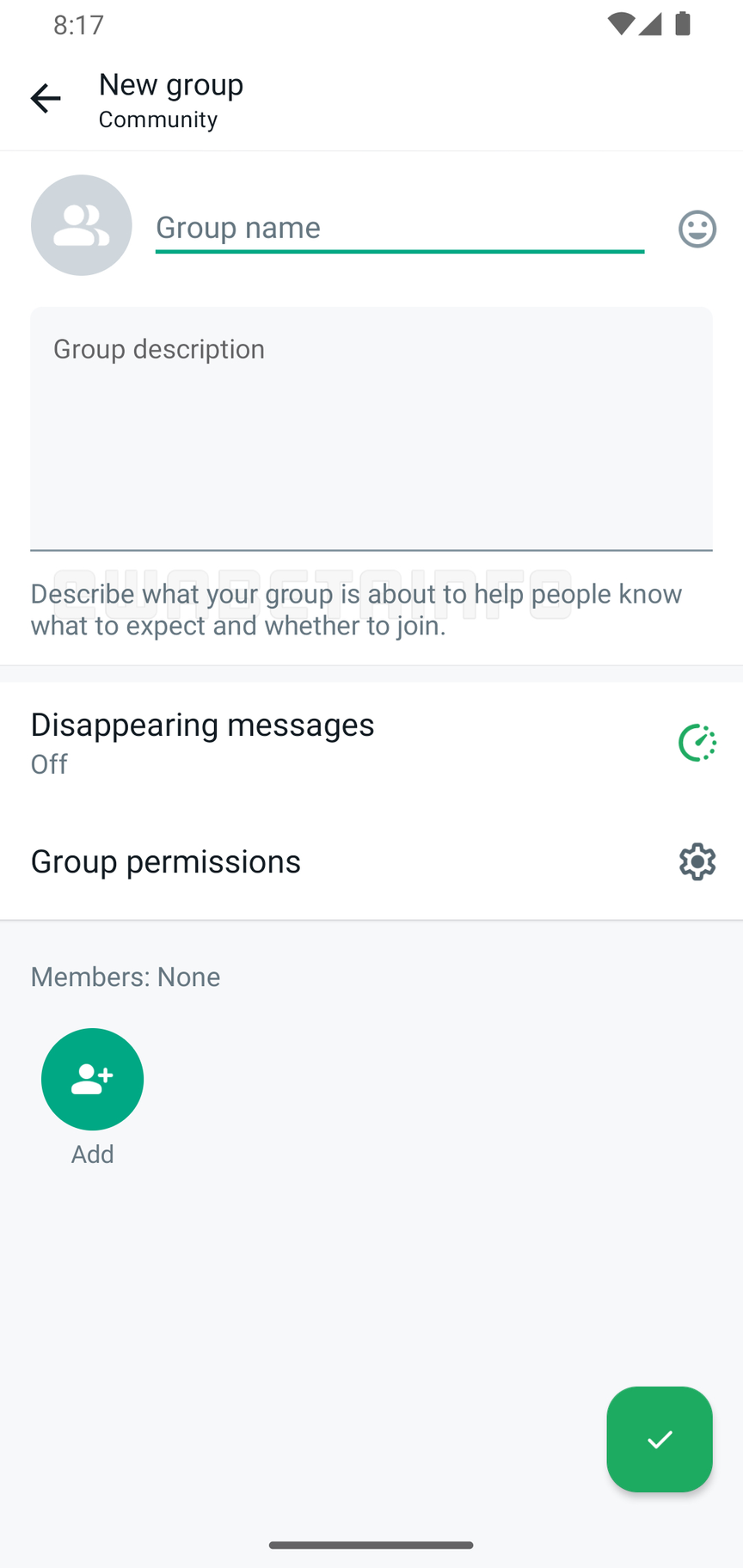Open Group permissions

371,861
